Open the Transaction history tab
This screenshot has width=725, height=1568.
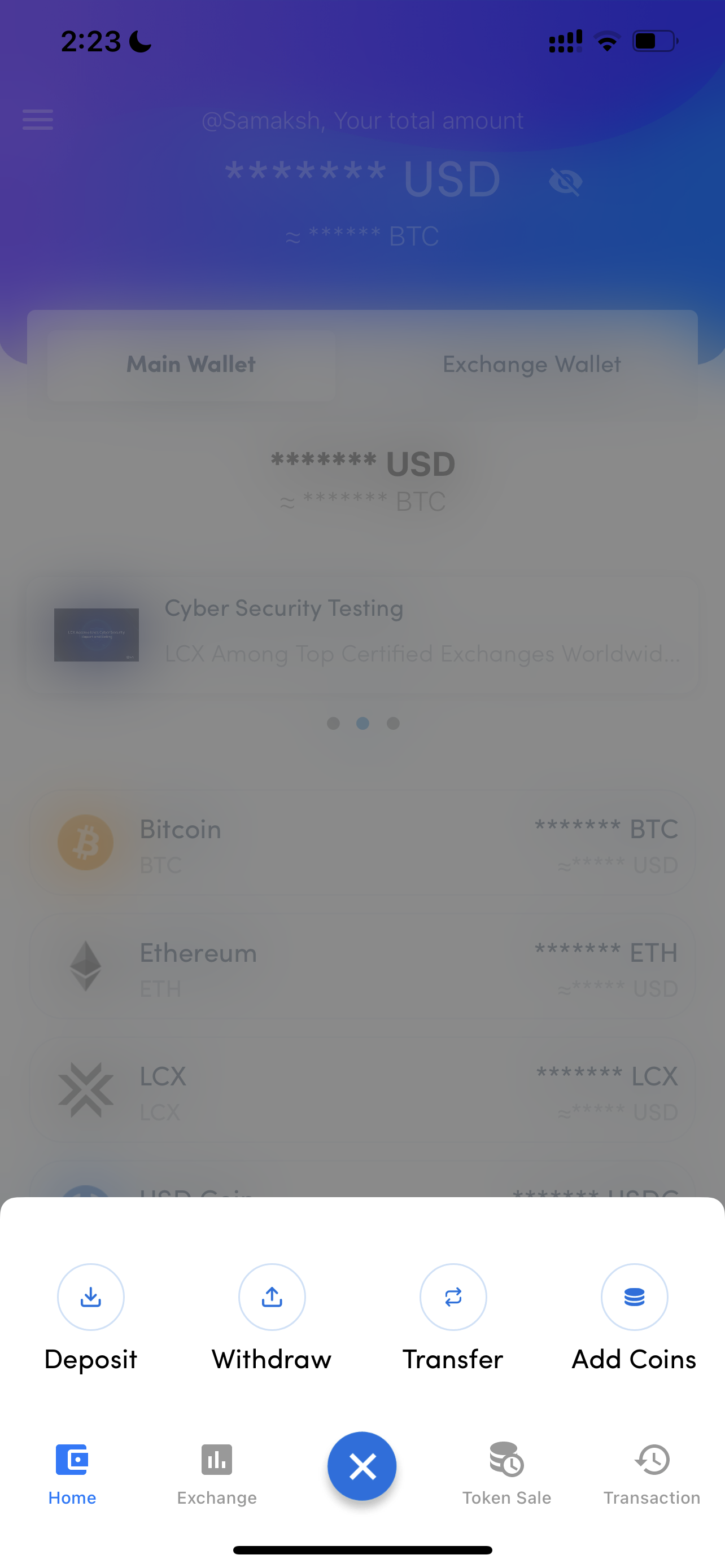(652, 1473)
